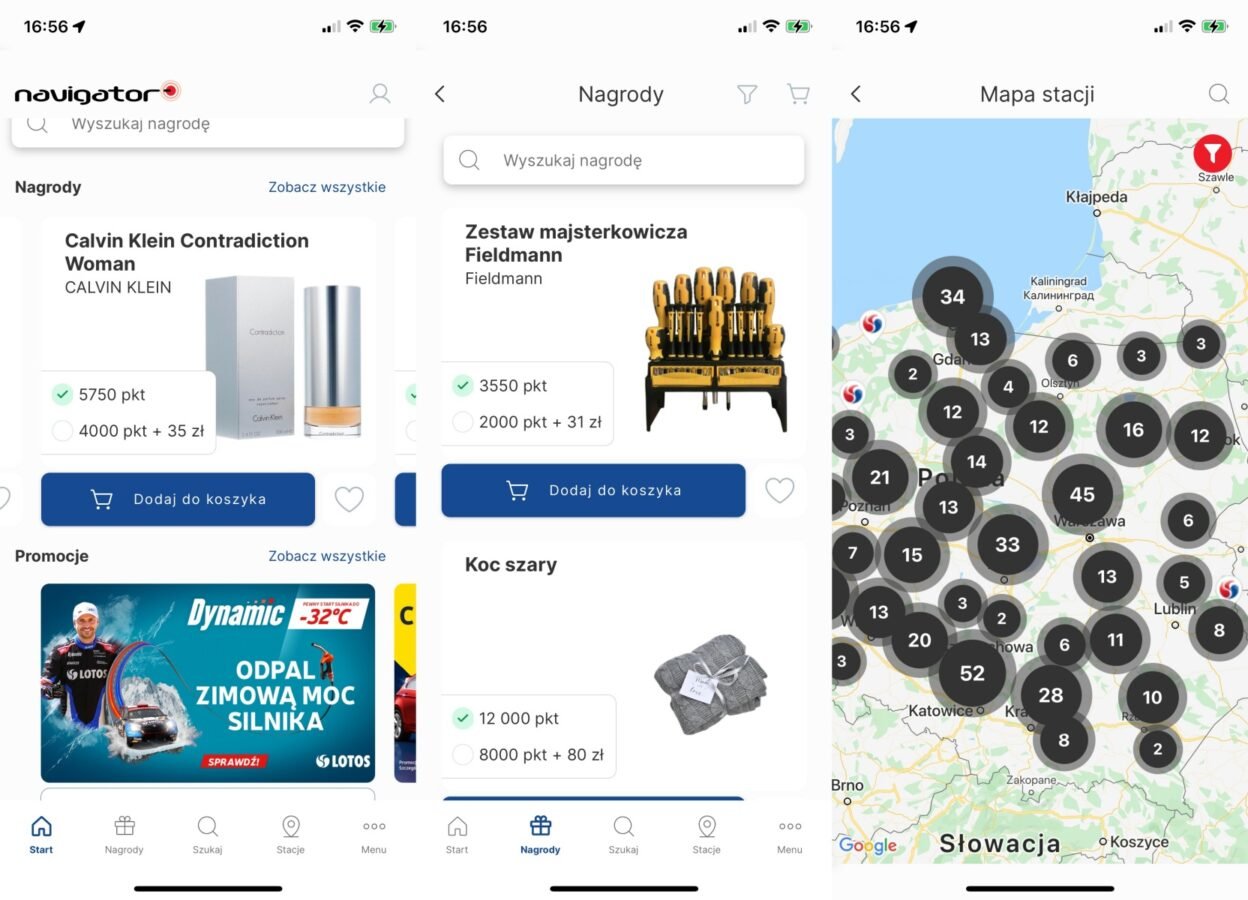Open the user profile icon beside the Navigator logo

[x=380, y=94]
